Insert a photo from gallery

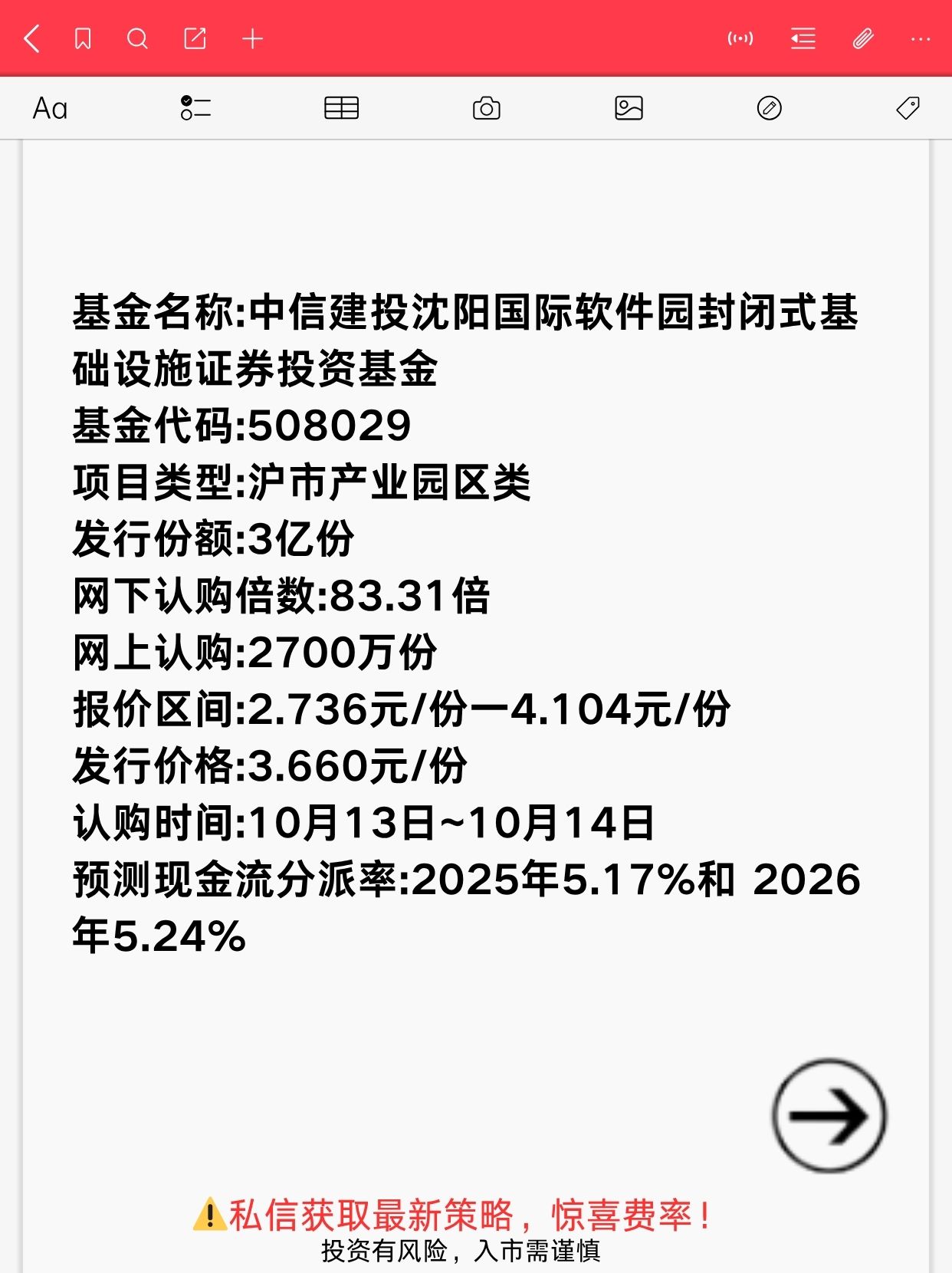pyautogui.click(x=628, y=108)
